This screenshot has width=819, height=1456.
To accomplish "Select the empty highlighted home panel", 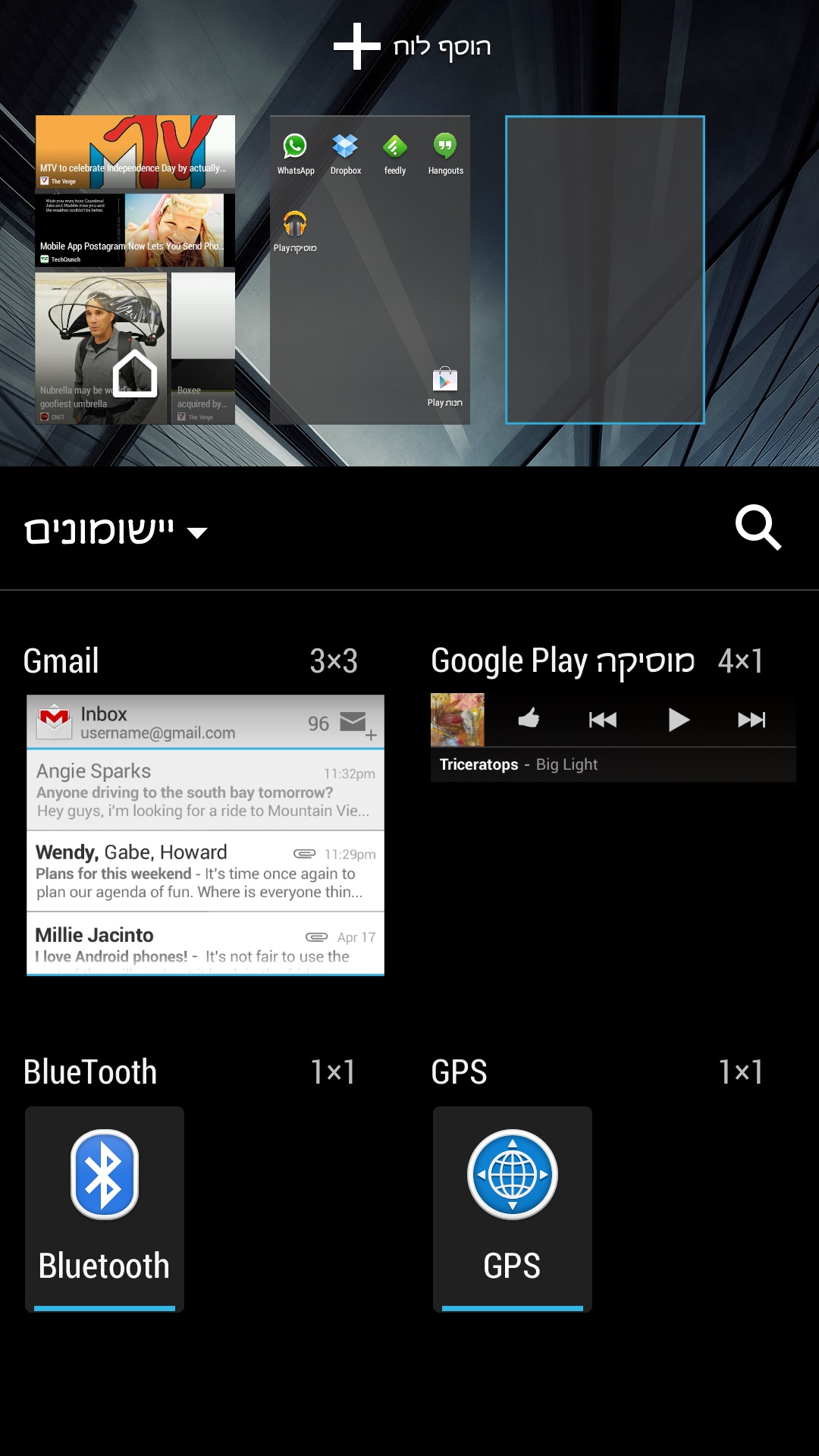I will click(605, 269).
